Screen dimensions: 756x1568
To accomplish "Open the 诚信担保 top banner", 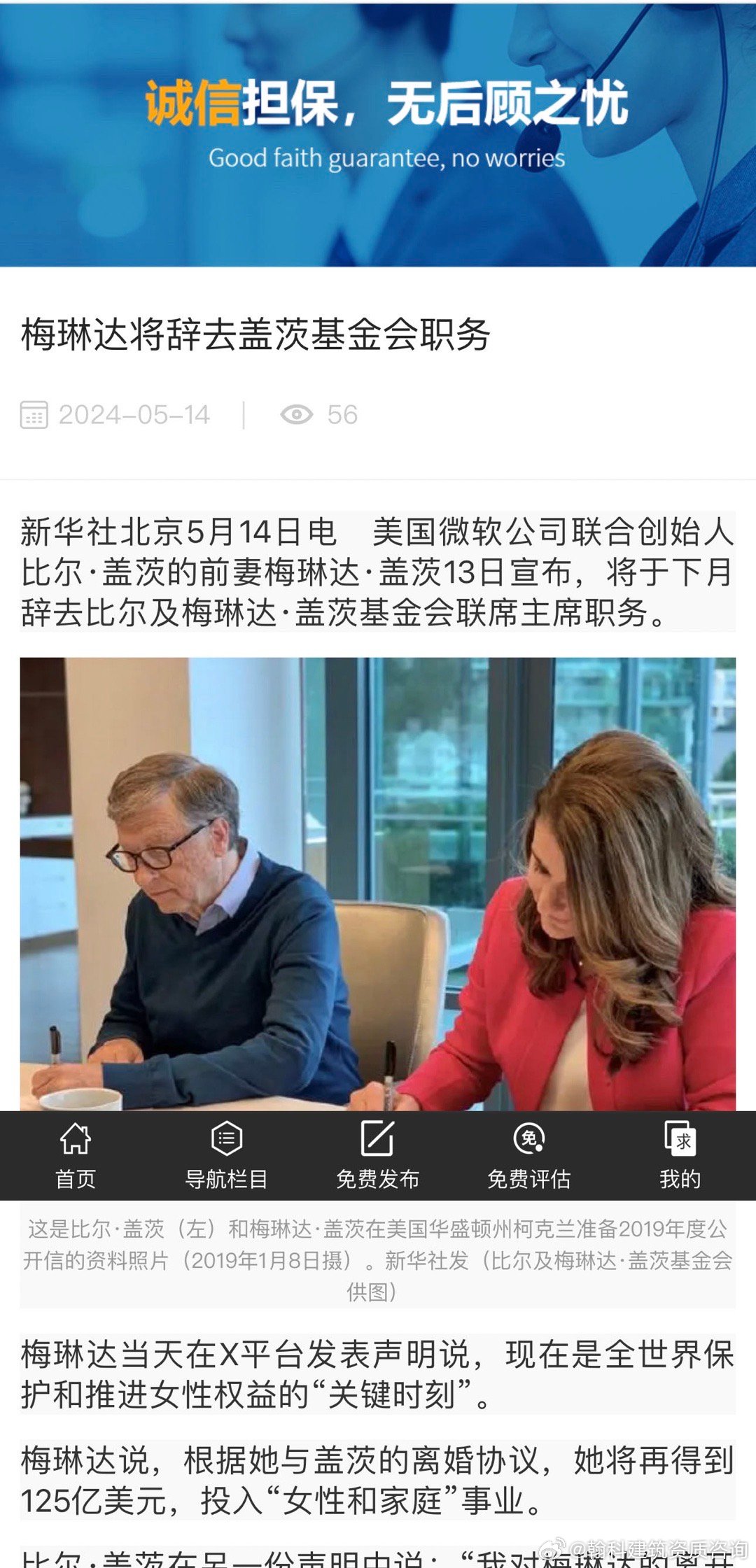I will [x=378, y=134].
